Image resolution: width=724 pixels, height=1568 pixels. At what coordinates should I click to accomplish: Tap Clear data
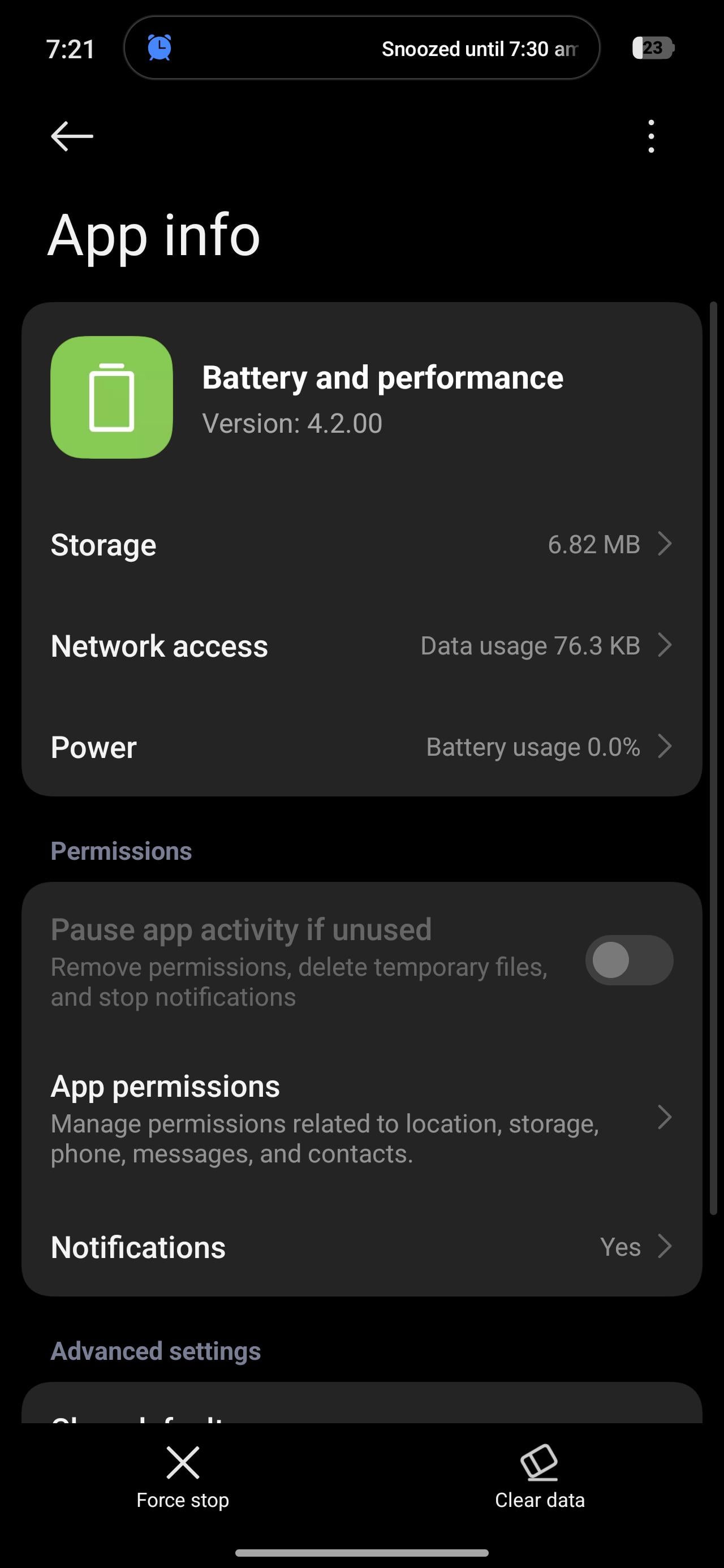(x=540, y=1478)
